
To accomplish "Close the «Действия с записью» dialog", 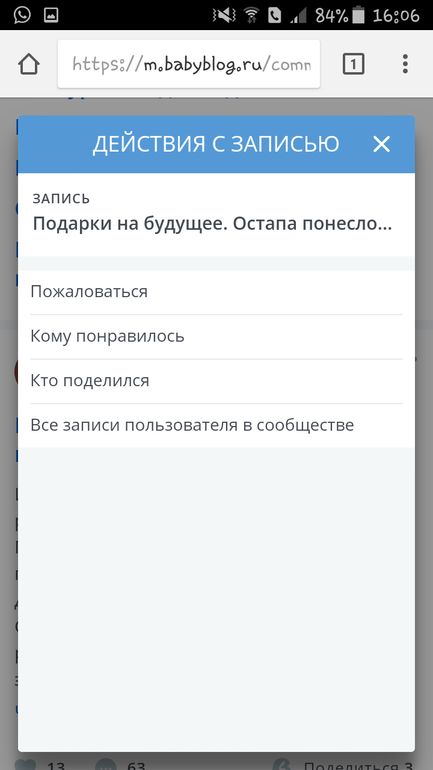I will point(381,144).
